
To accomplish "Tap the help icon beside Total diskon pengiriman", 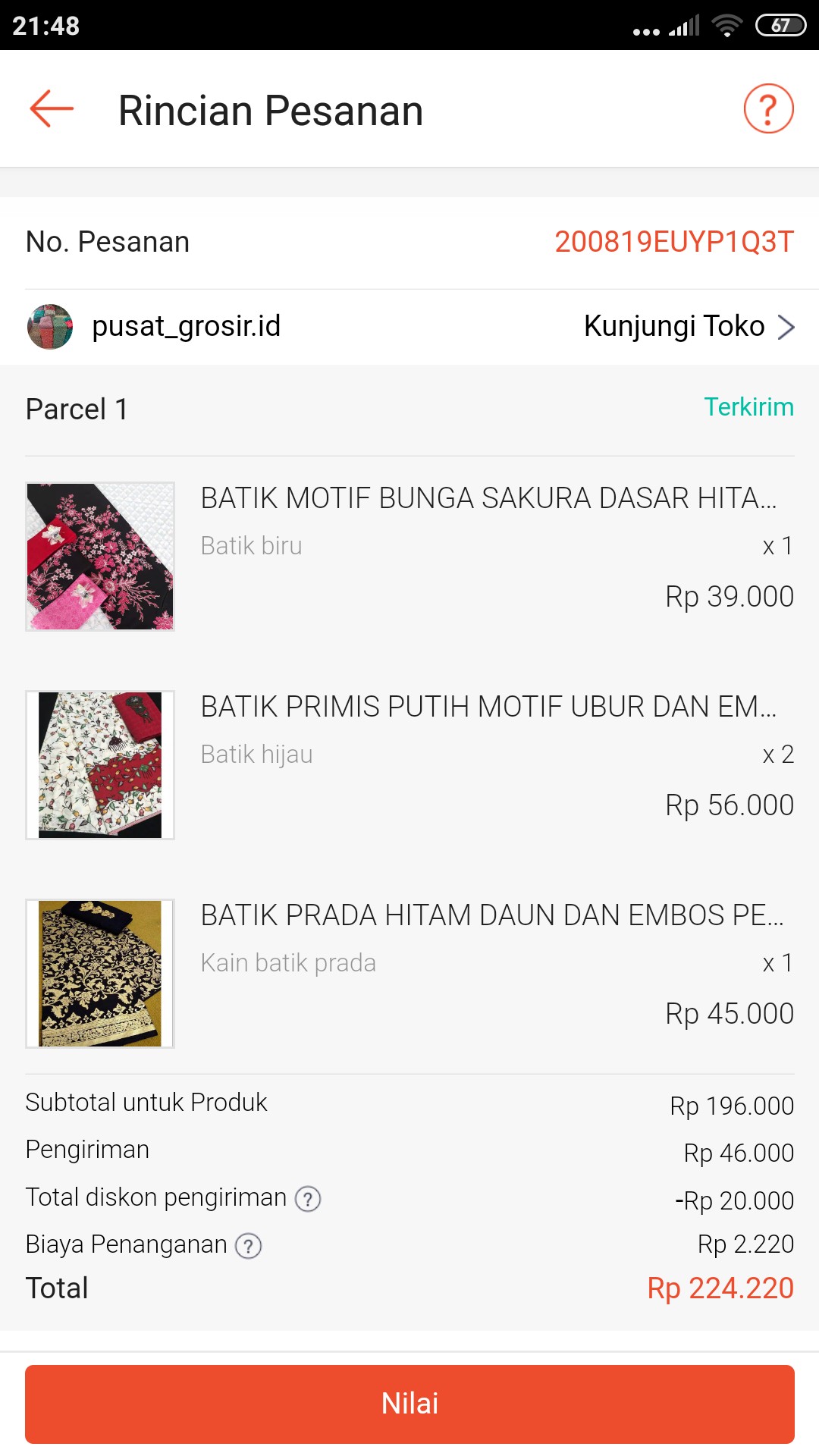I will (308, 1199).
